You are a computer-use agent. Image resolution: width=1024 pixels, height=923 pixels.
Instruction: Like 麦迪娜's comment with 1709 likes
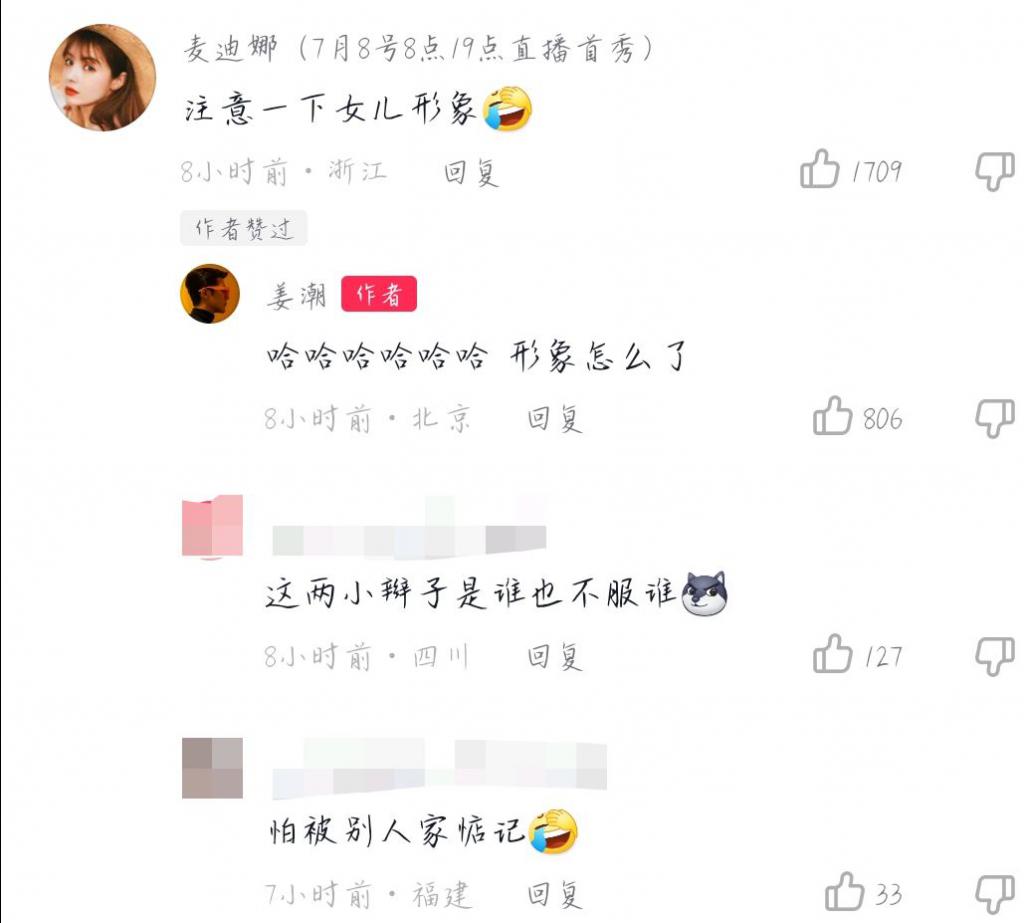820,171
